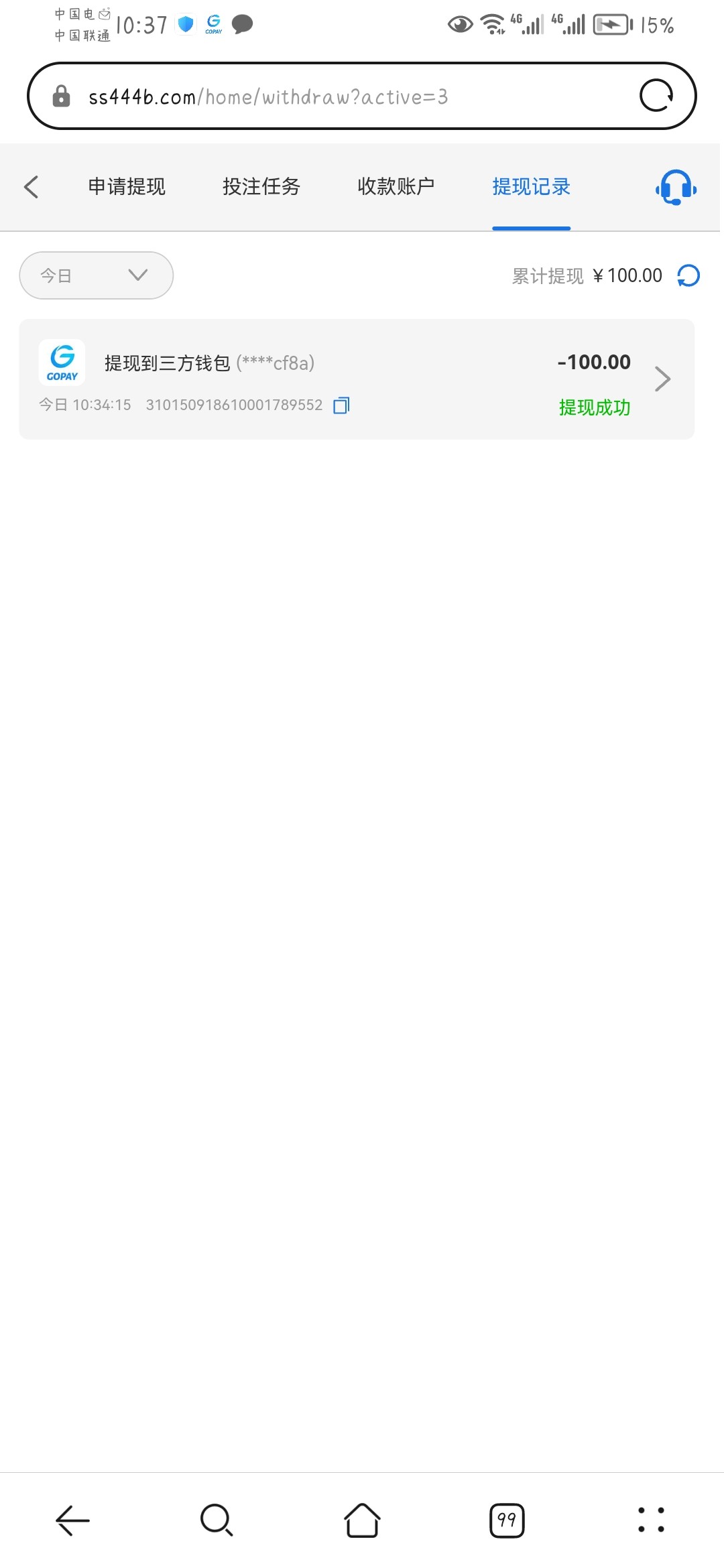
Task: Reload the page from the address bar
Action: pos(656,95)
